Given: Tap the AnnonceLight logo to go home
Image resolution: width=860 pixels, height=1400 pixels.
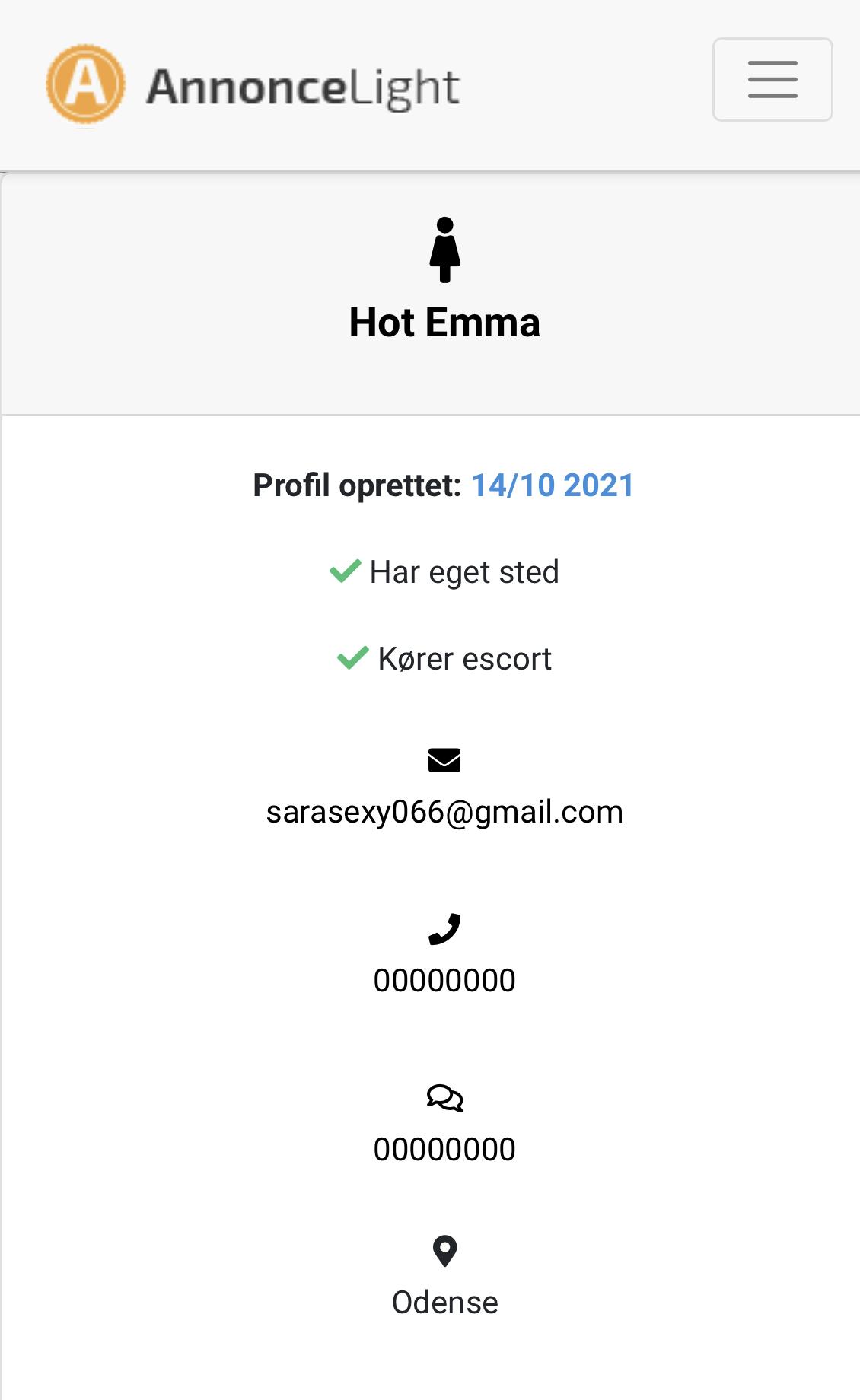Looking at the screenshot, I should pos(253,84).
